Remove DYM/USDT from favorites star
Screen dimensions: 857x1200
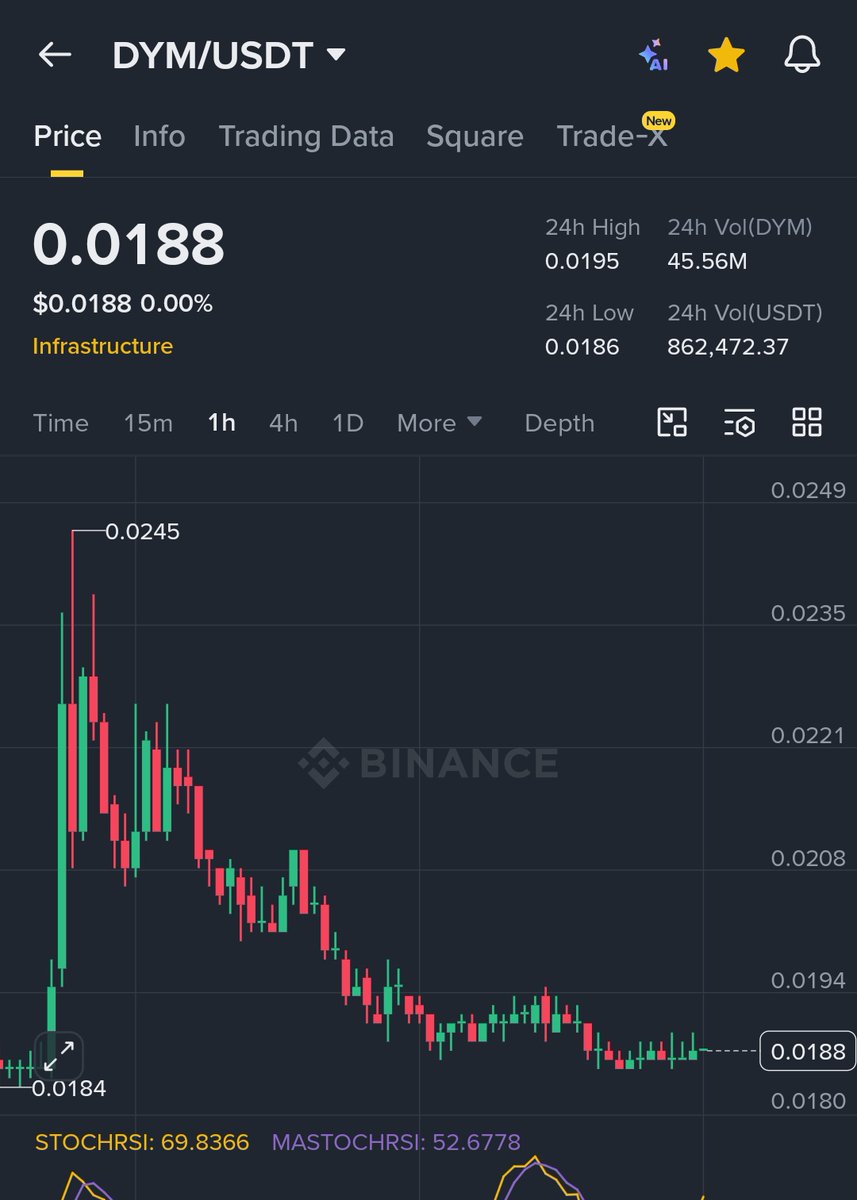pos(726,55)
